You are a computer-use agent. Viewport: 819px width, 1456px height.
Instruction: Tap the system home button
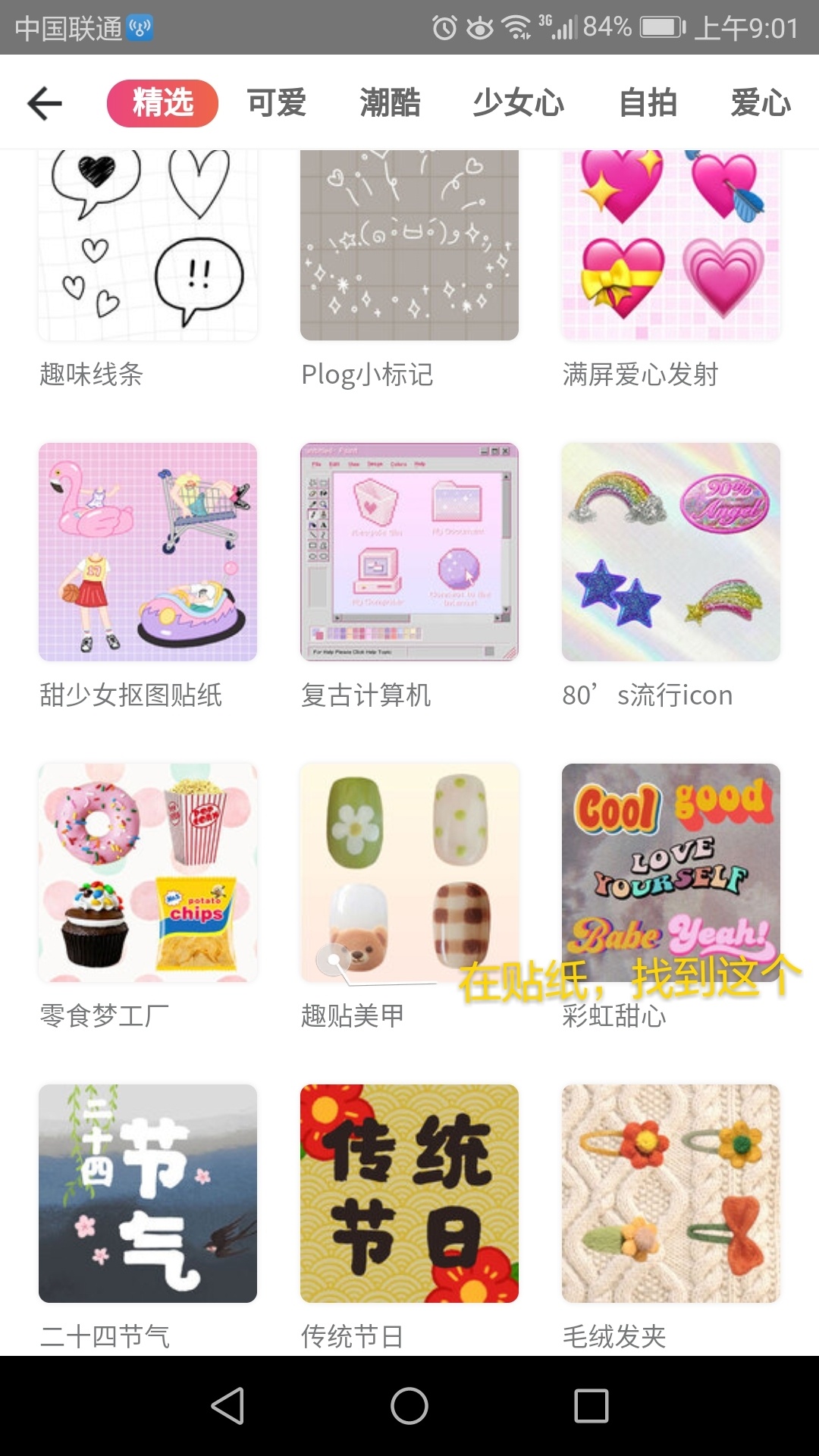click(x=409, y=1406)
